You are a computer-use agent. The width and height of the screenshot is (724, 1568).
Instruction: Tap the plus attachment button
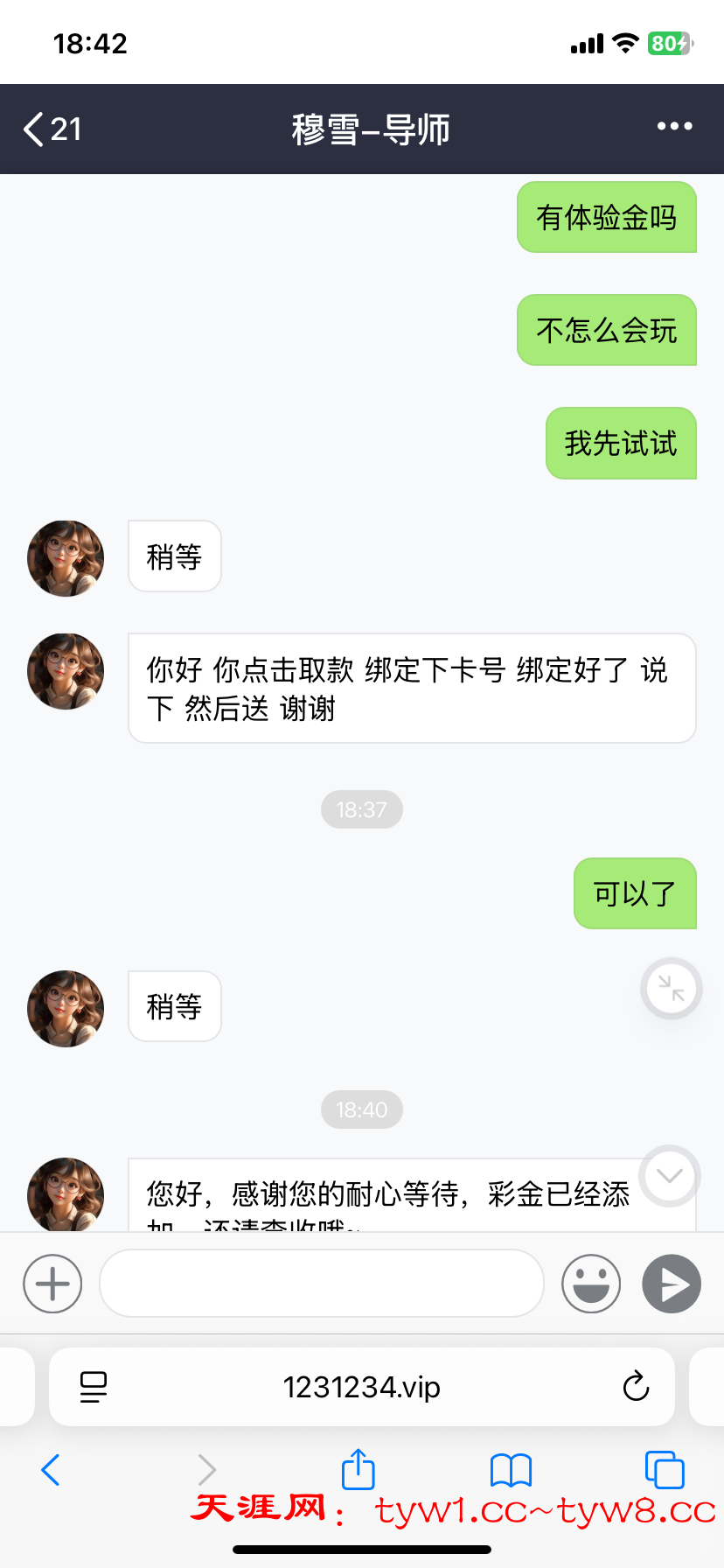(x=52, y=1284)
